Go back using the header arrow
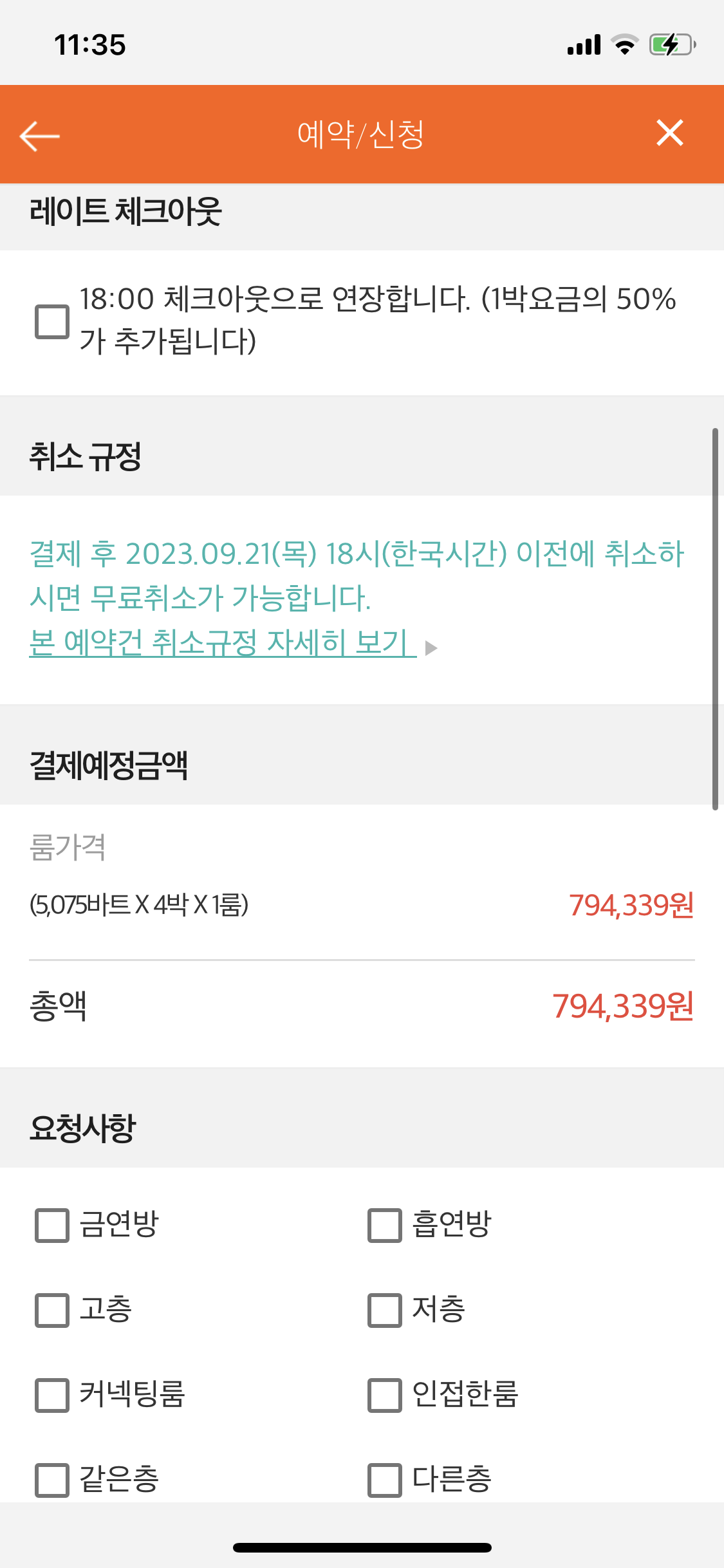This screenshot has height=1568, width=724. pyautogui.click(x=39, y=136)
